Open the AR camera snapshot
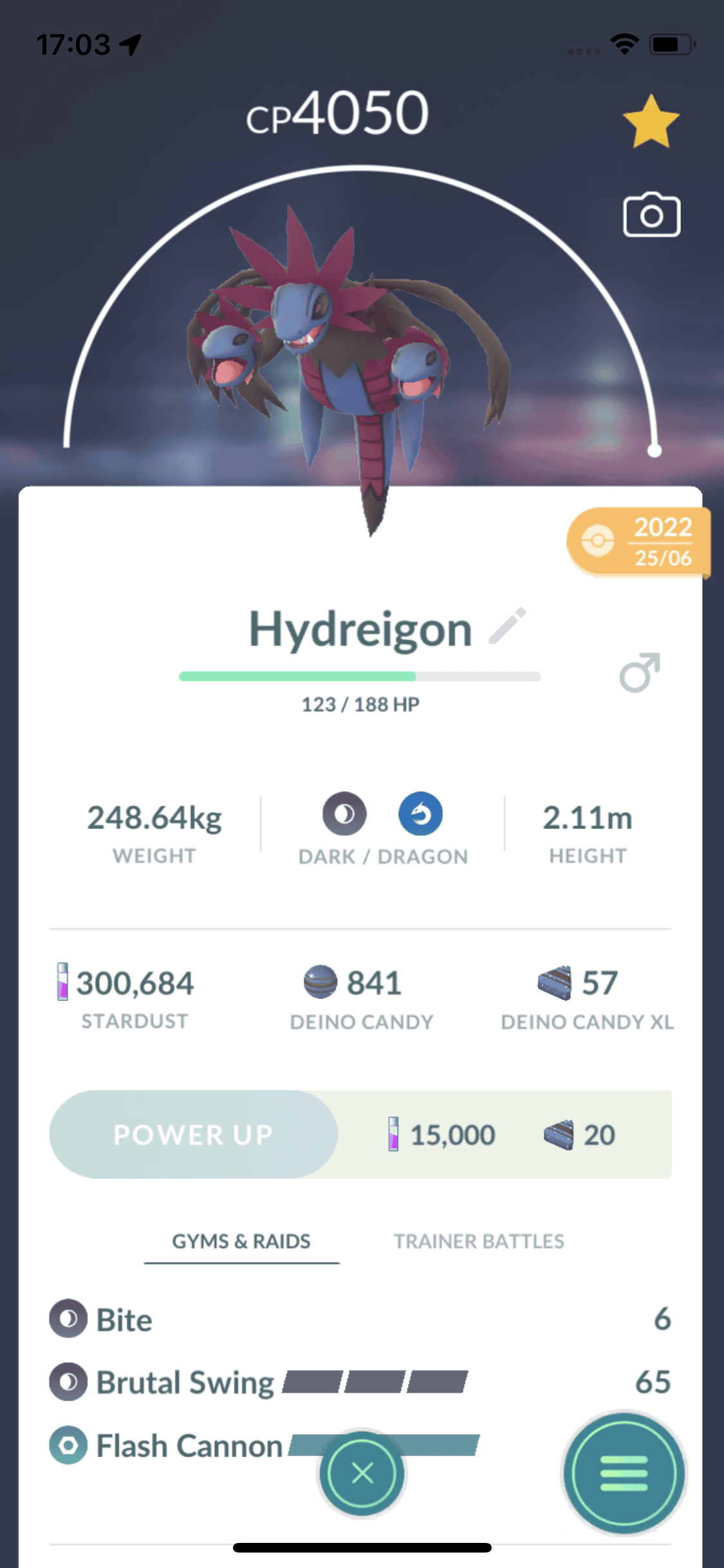Image resolution: width=724 pixels, height=1568 pixels. tap(651, 215)
